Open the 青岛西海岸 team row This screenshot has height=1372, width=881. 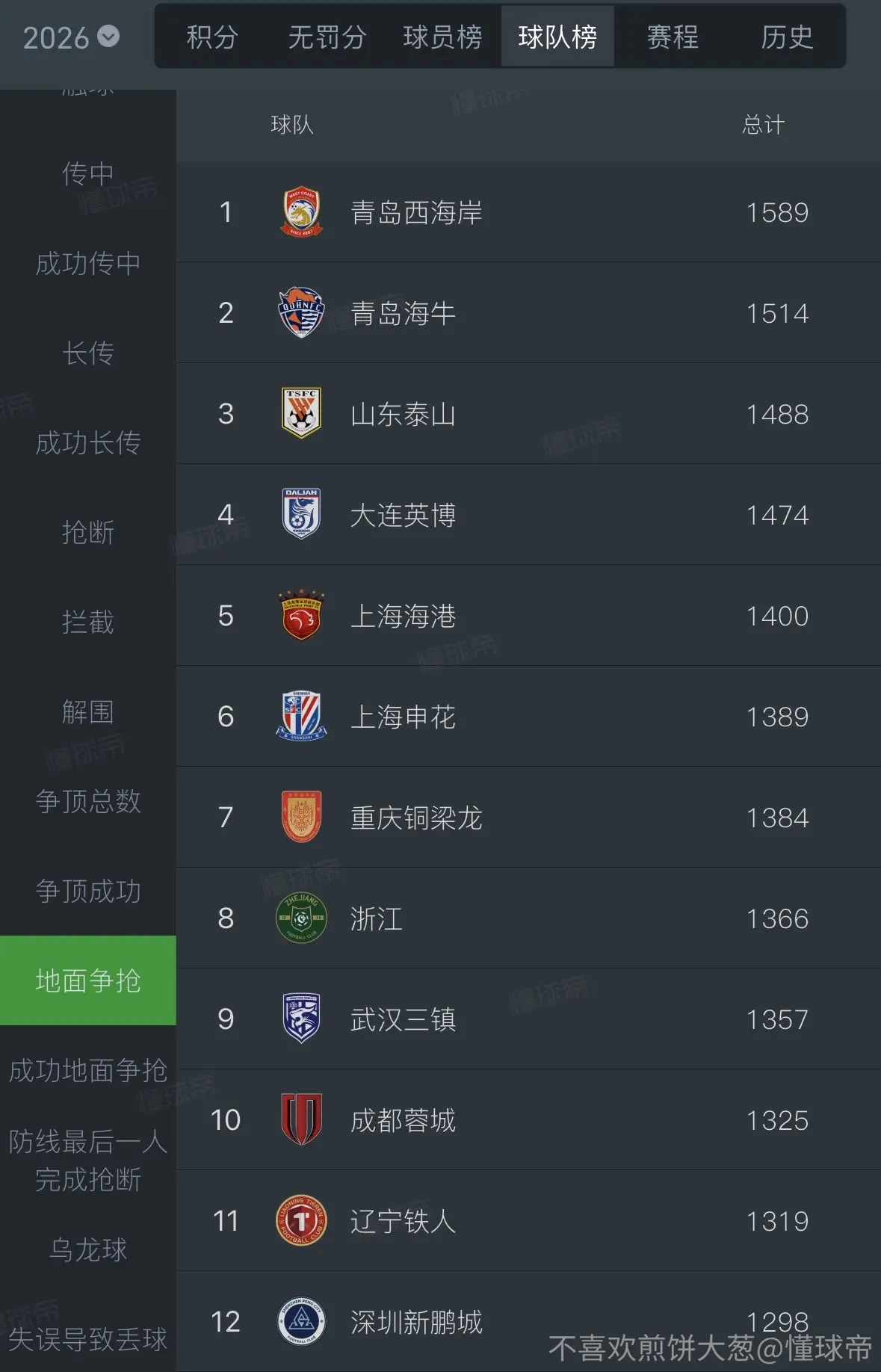(528, 212)
